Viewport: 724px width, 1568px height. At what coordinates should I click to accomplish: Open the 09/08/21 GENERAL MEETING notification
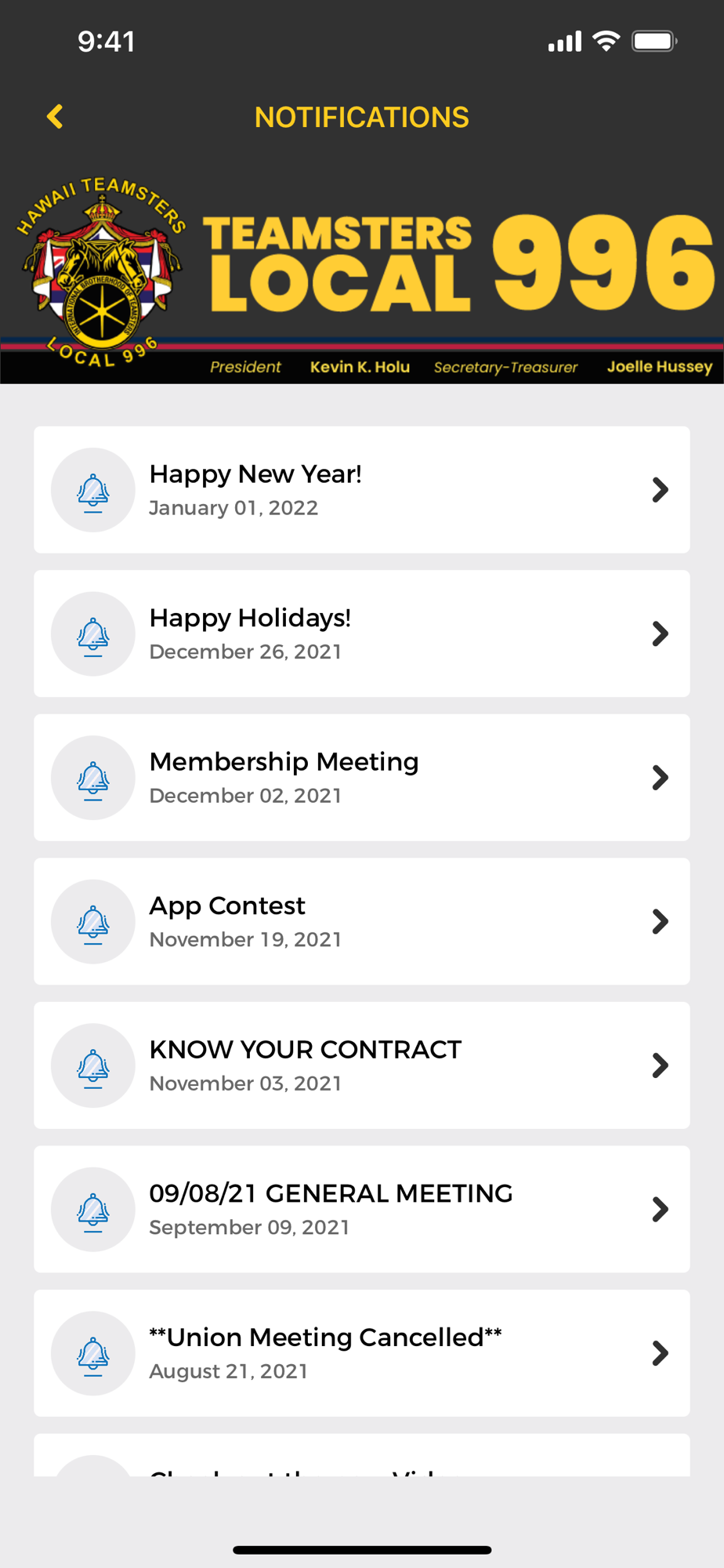tap(361, 1209)
